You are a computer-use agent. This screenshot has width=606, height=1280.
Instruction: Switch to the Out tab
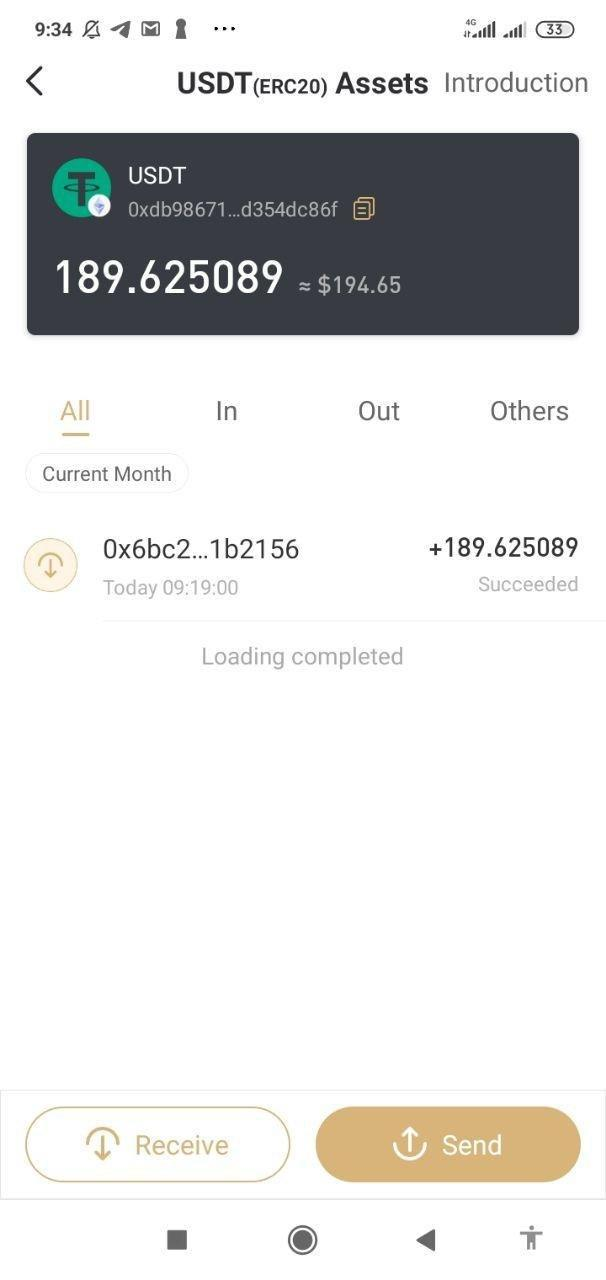point(379,411)
